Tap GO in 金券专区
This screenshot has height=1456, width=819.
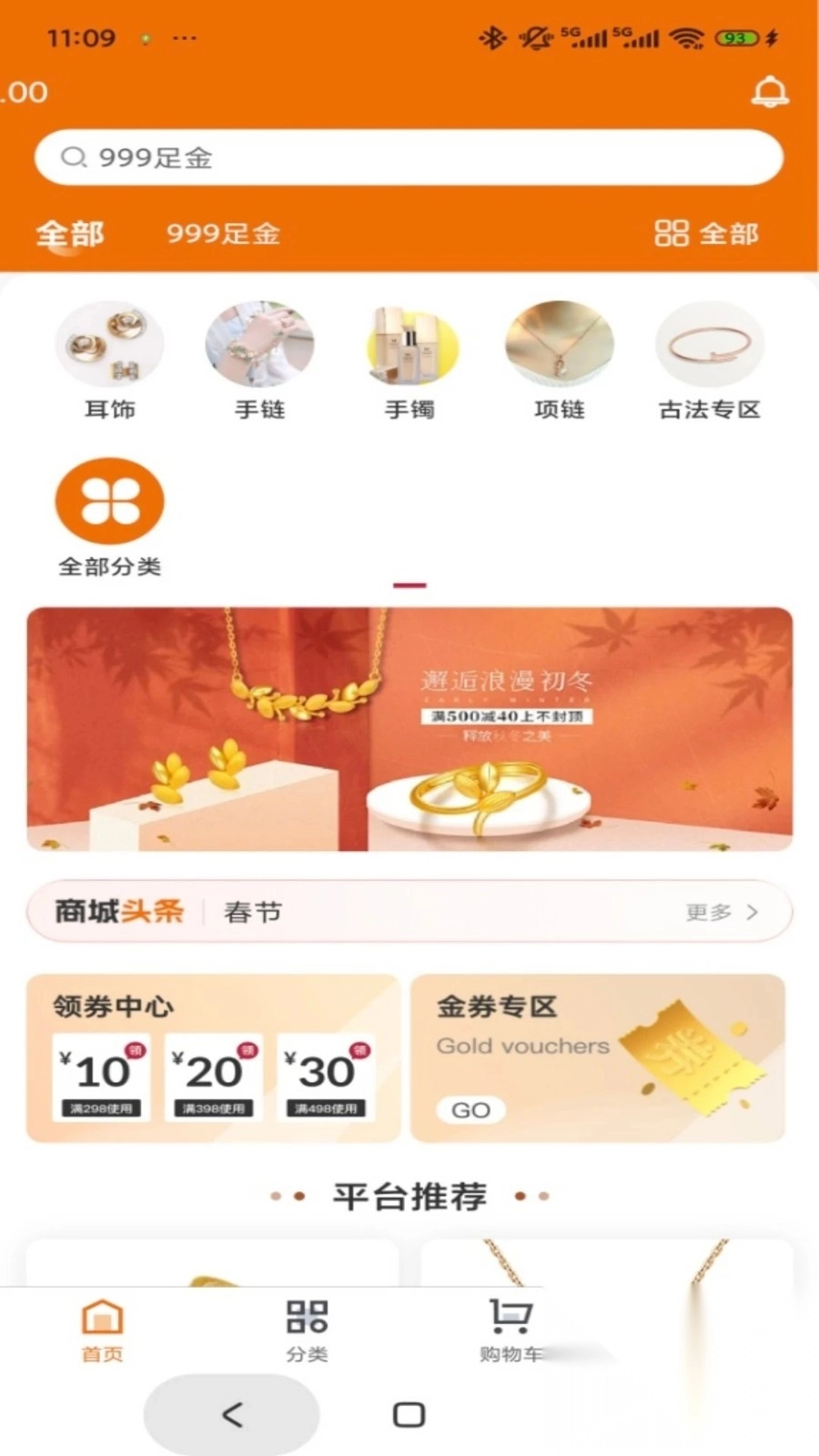tap(470, 1110)
